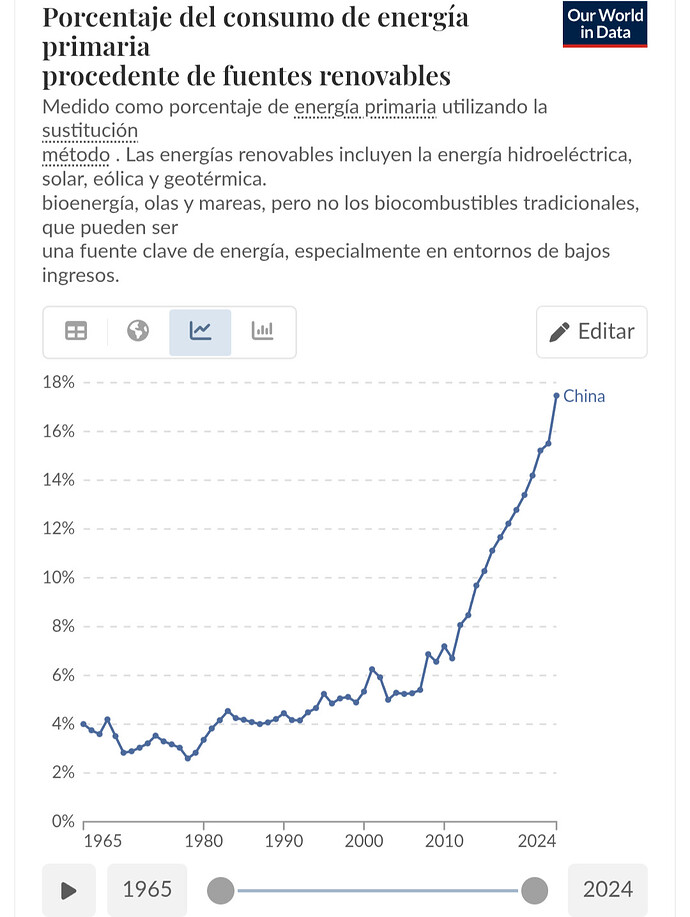The height and width of the screenshot is (917, 690).
Task: Tap the 2024 end year label
Action: pos(608,889)
